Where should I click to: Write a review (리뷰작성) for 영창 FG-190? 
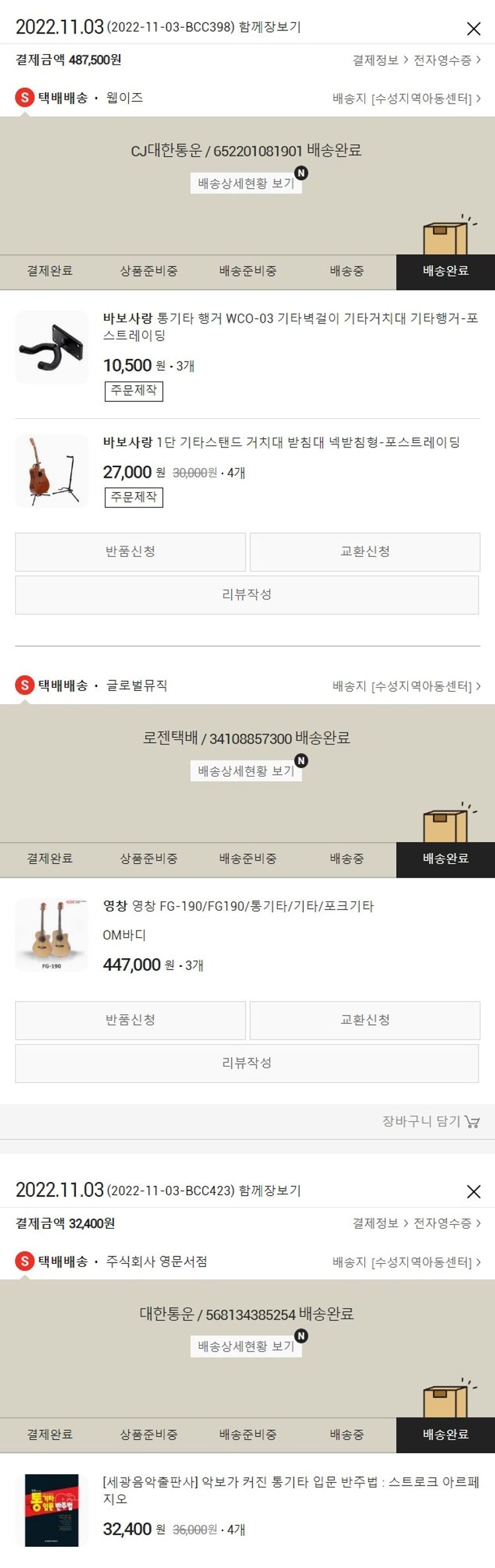click(247, 1062)
